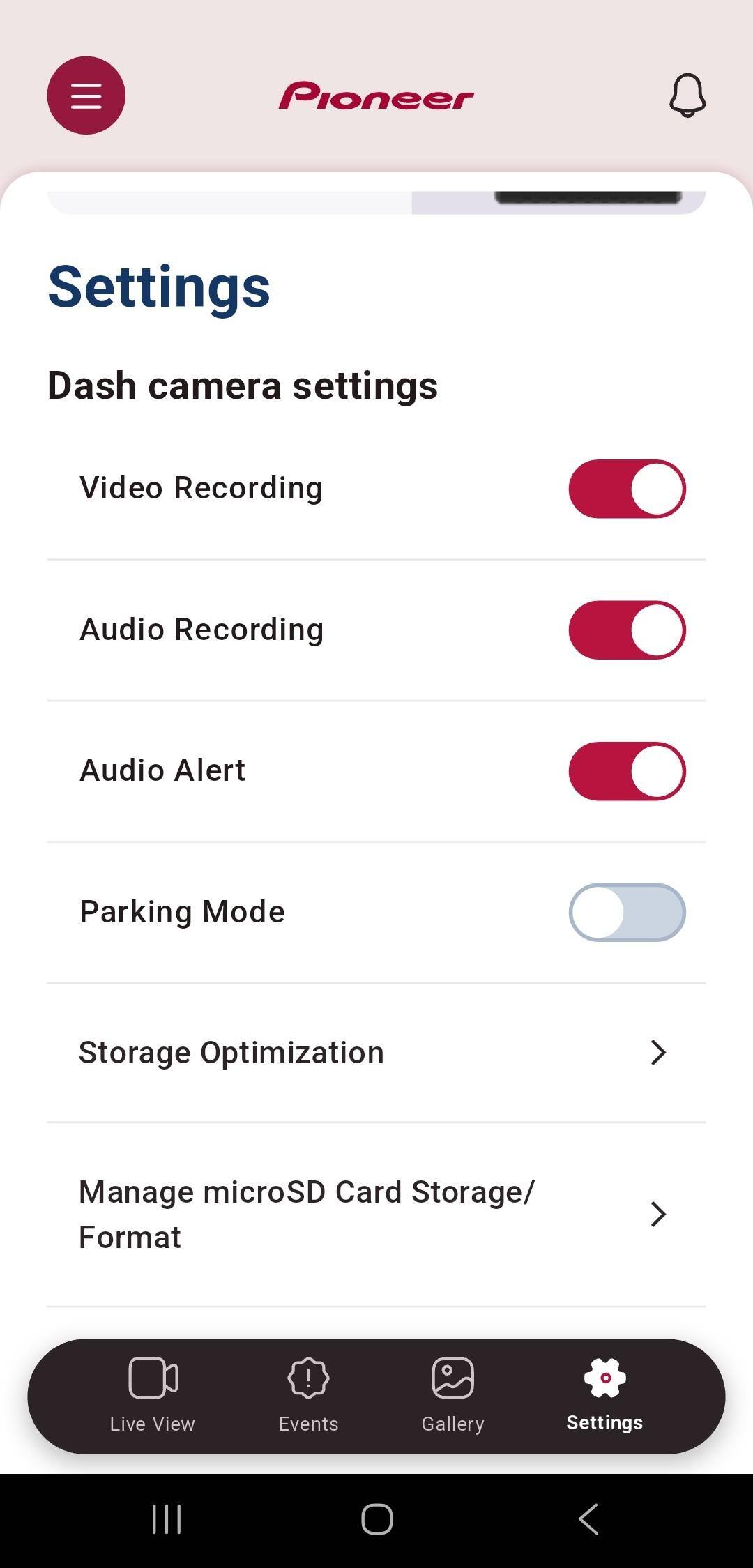Turn off Video Recording
The image size is (753, 1568).
(627, 489)
